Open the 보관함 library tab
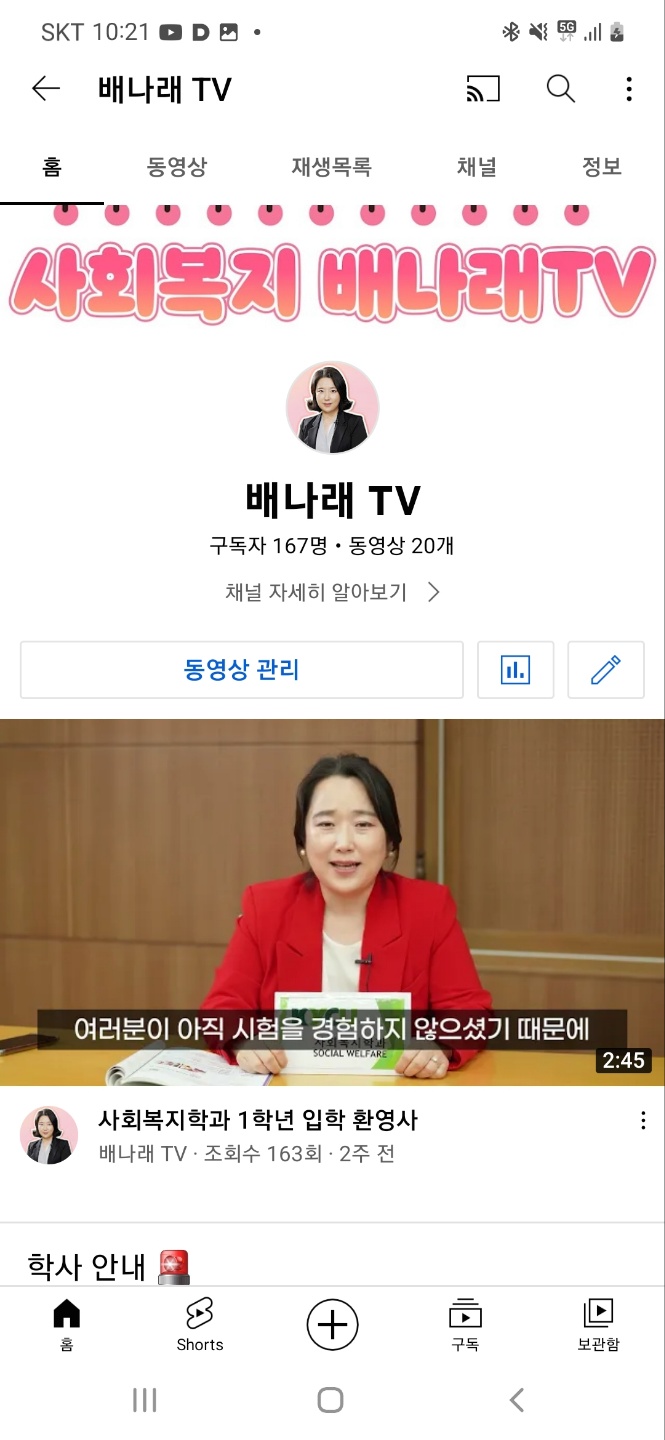 click(598, 1325)
